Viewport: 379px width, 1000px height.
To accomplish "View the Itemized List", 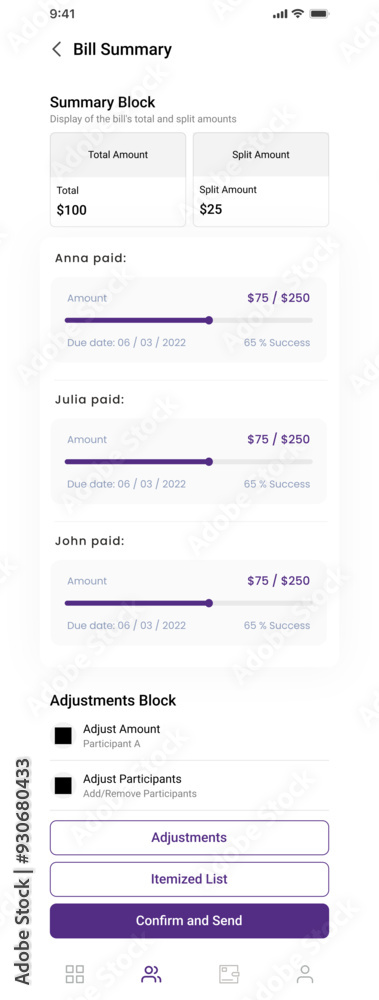I will 190,879.
